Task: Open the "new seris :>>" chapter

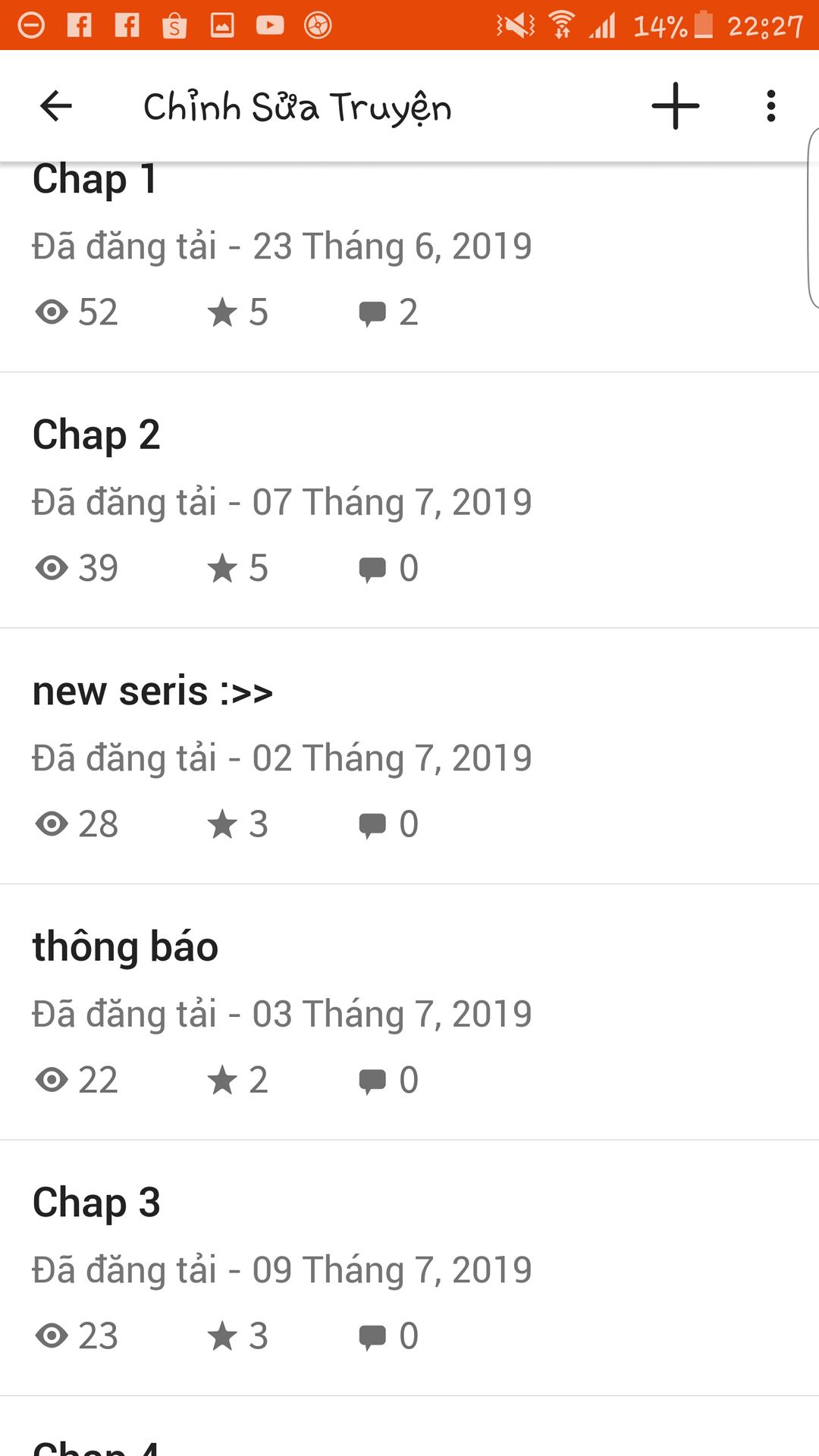Action: coord(409,756)
